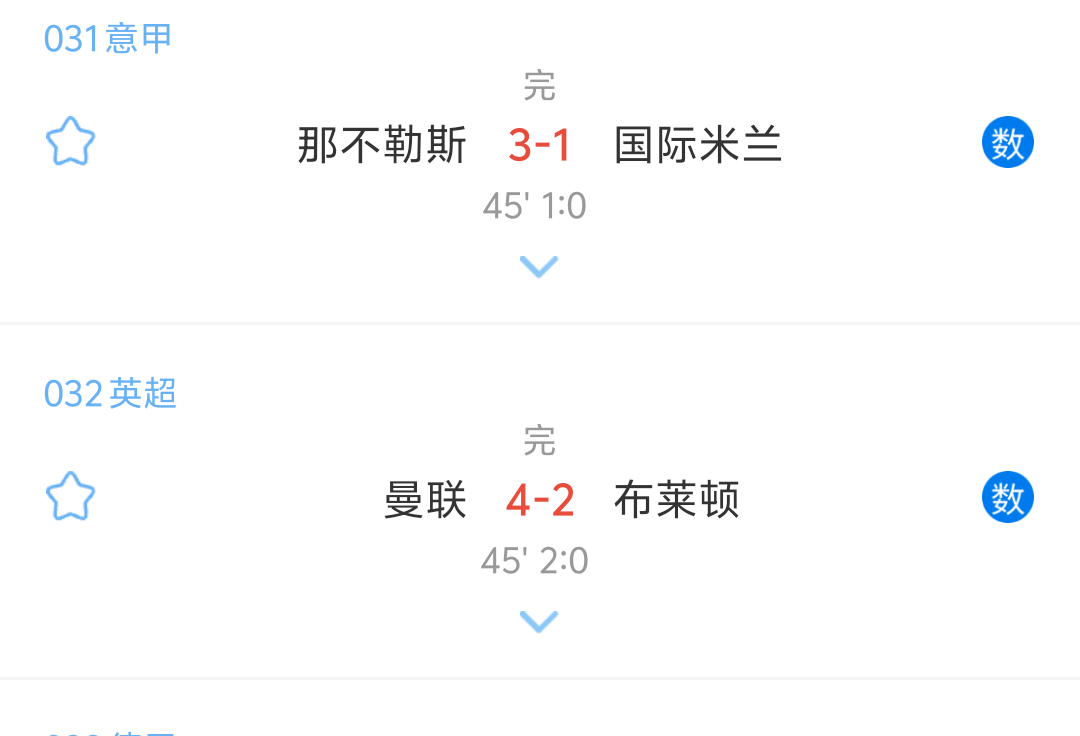Image resolution: width=1080 pixels, height=736 pixels.
Task: Open data stats for 那不勒斯 vs 国际米兰
Action: (x=1007, y=143)
